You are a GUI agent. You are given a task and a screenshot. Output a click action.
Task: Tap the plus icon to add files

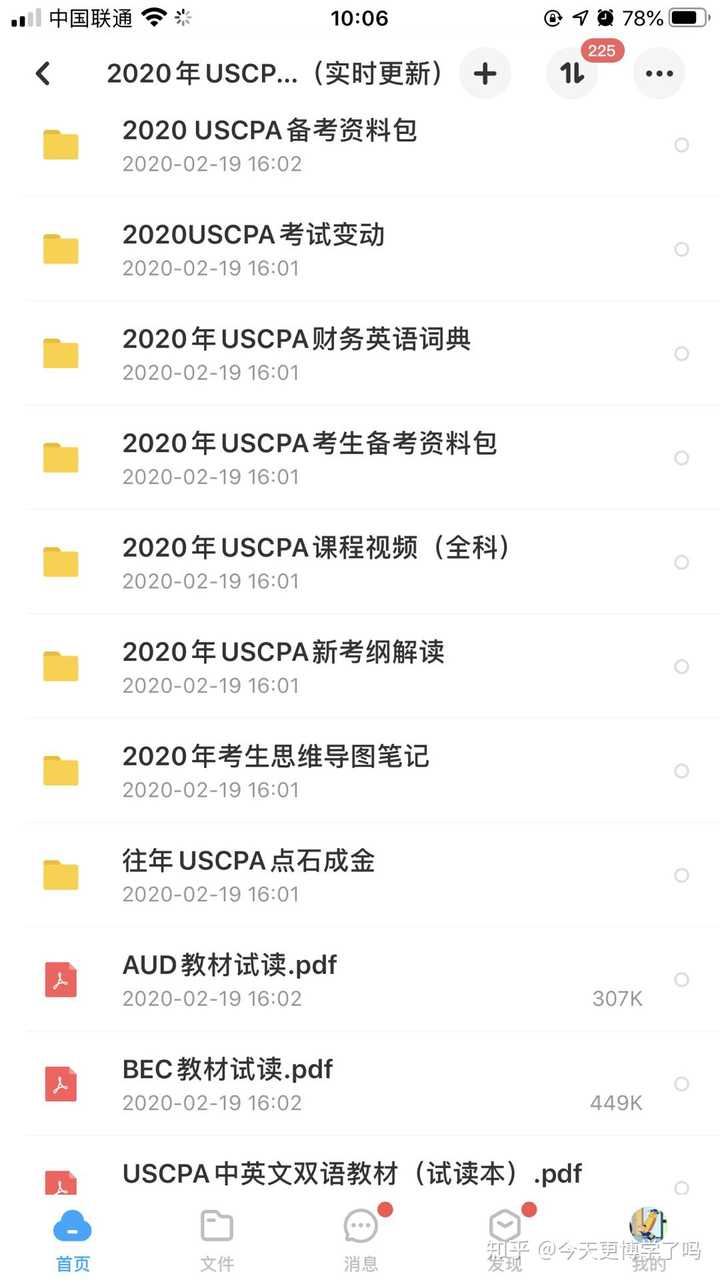click(x=485, y=73)
